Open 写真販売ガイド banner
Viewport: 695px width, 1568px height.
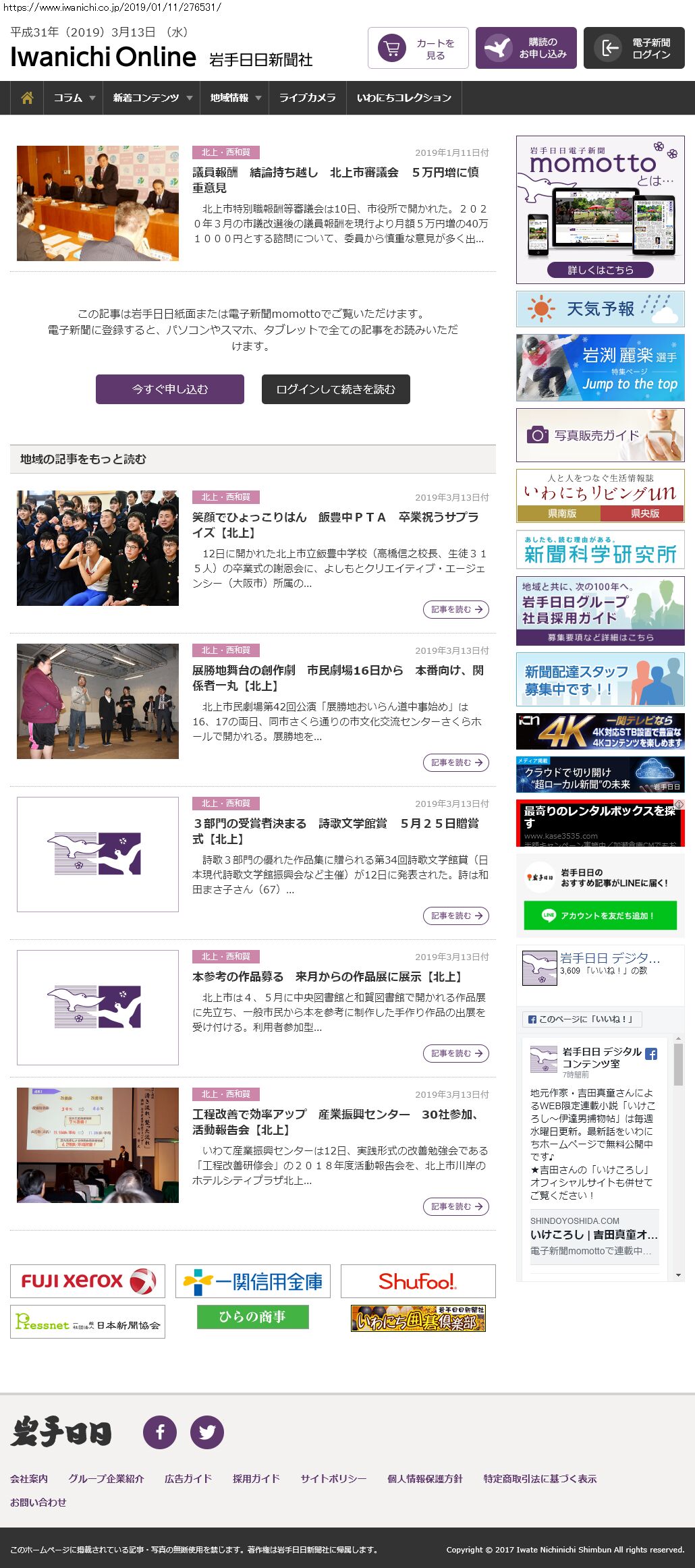[x=600, y=435]
